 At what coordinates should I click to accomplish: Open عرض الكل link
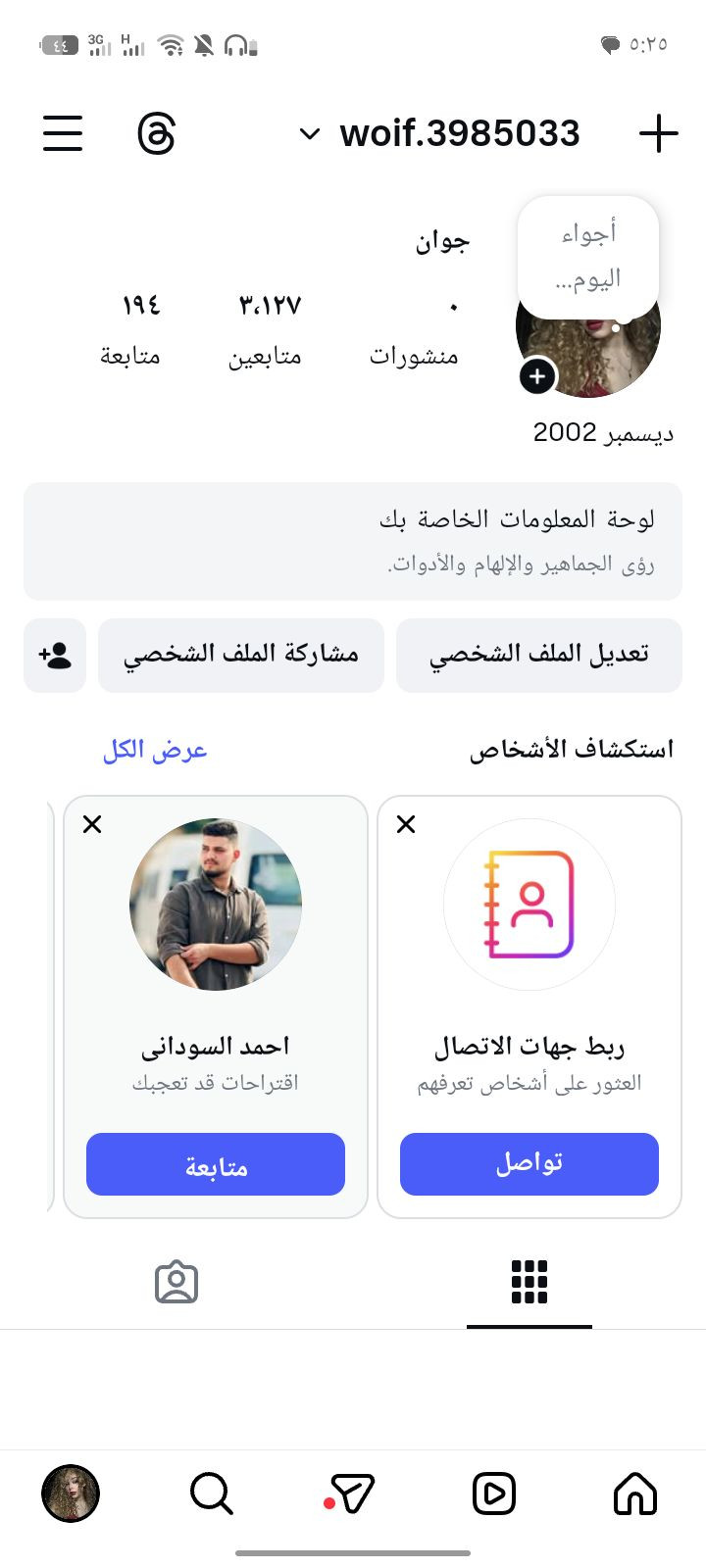pos(155,750)
